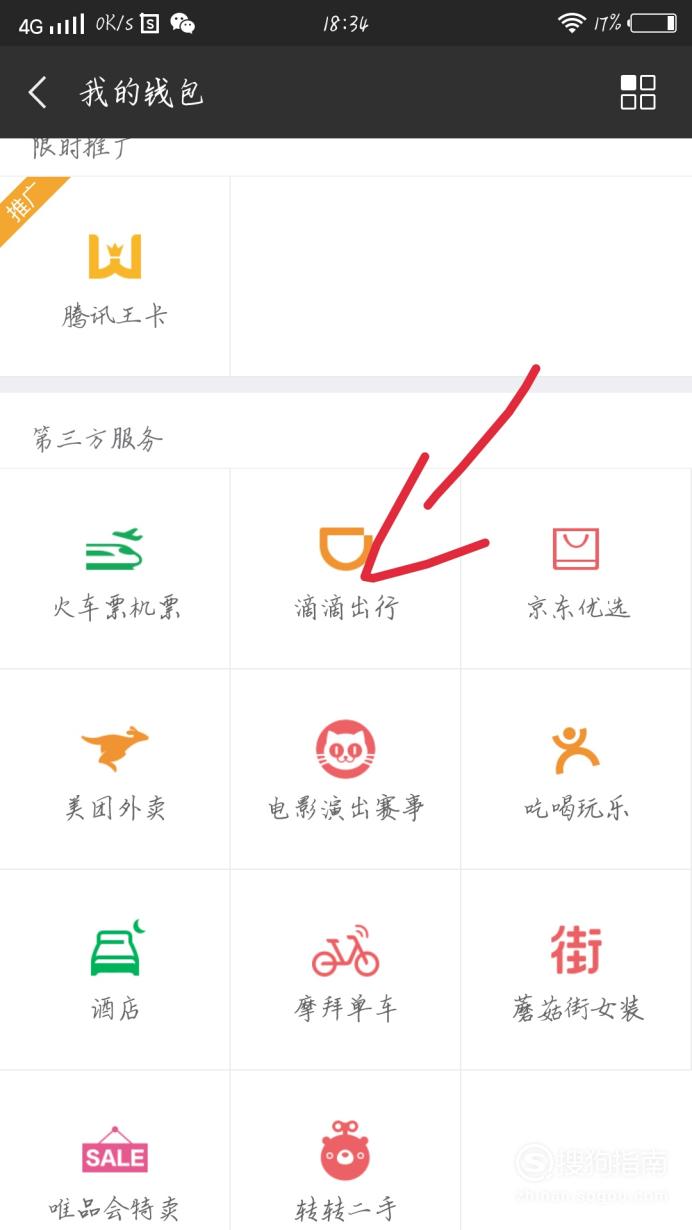
Task: Open 腾讯王卡 promotion tile
Action: coord(115,277)
